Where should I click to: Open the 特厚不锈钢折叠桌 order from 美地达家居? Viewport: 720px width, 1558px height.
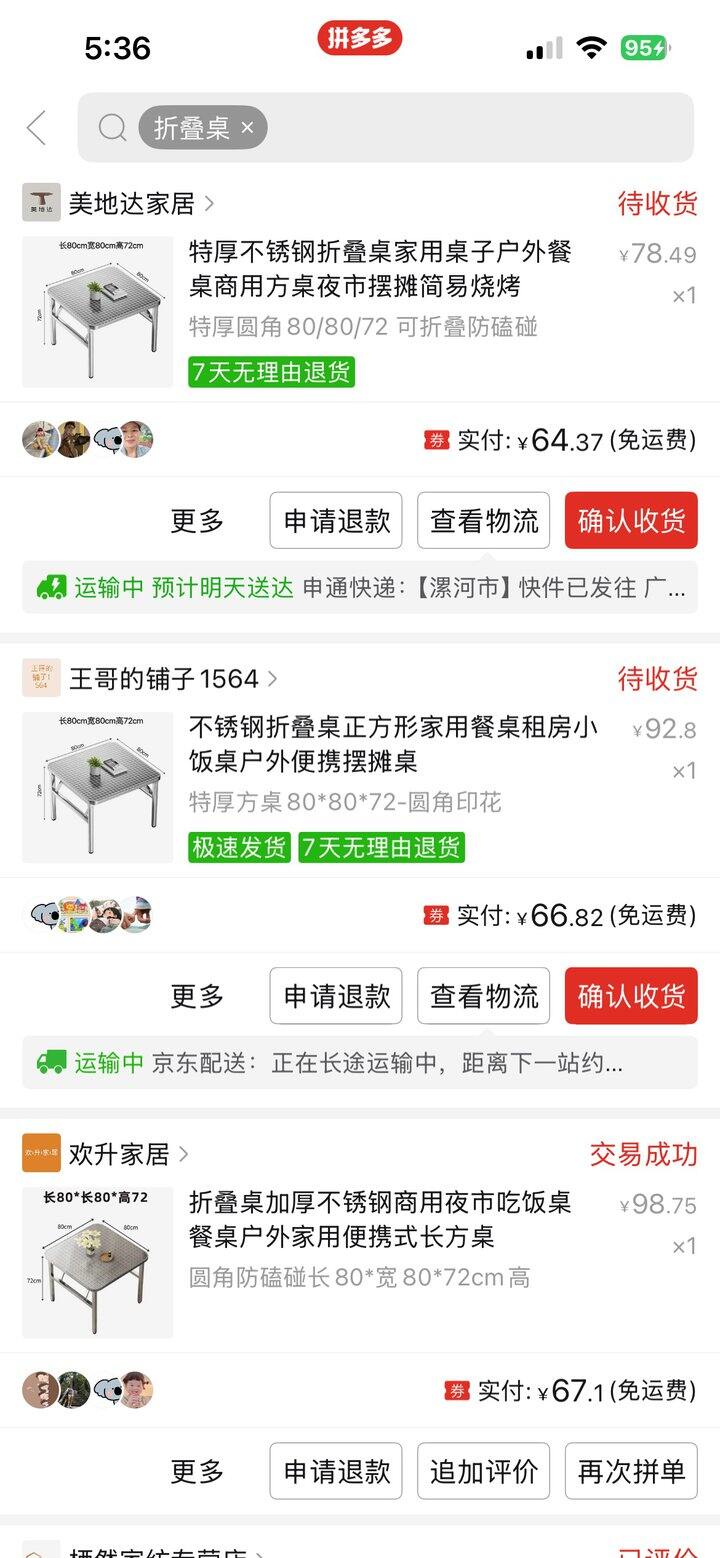tap(380, 269)
